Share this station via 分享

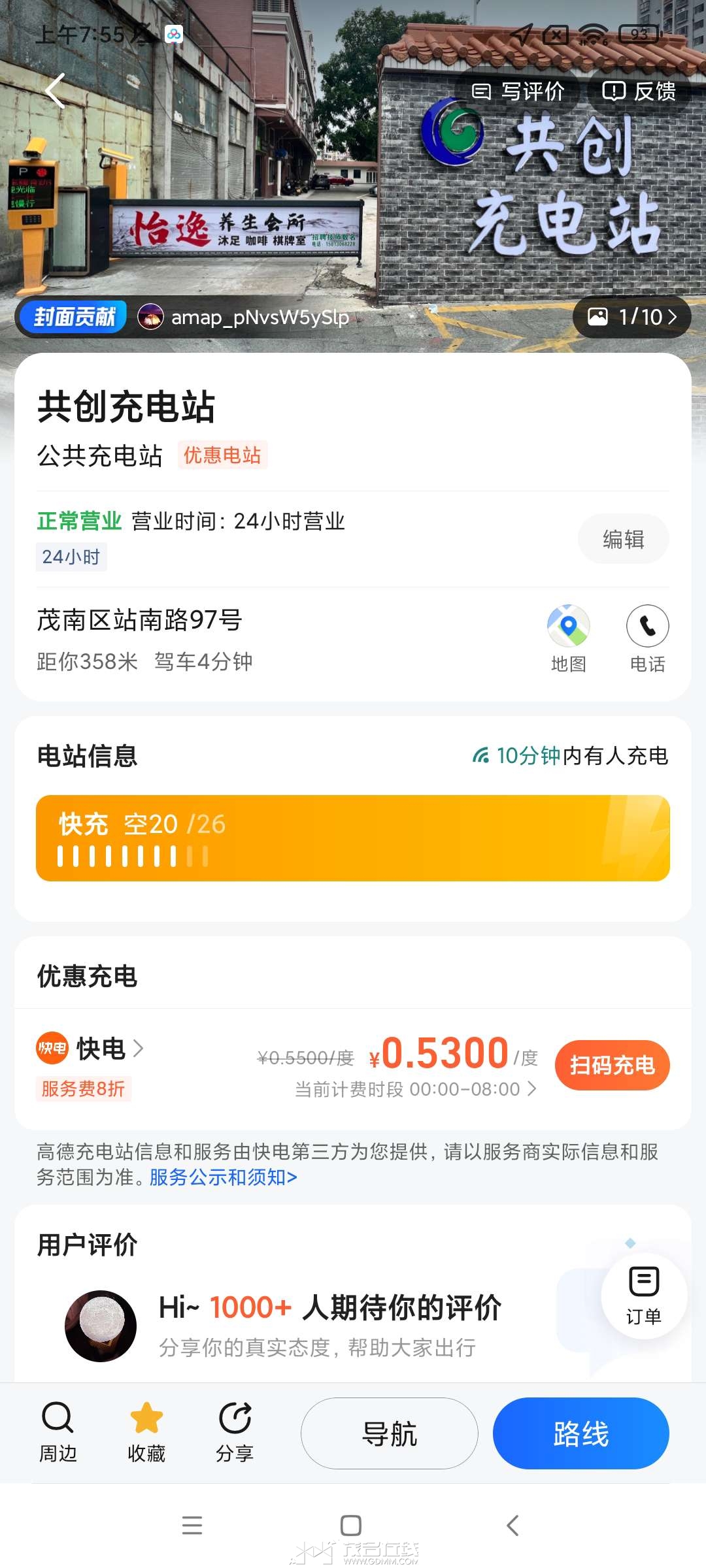coord(235,1433)
